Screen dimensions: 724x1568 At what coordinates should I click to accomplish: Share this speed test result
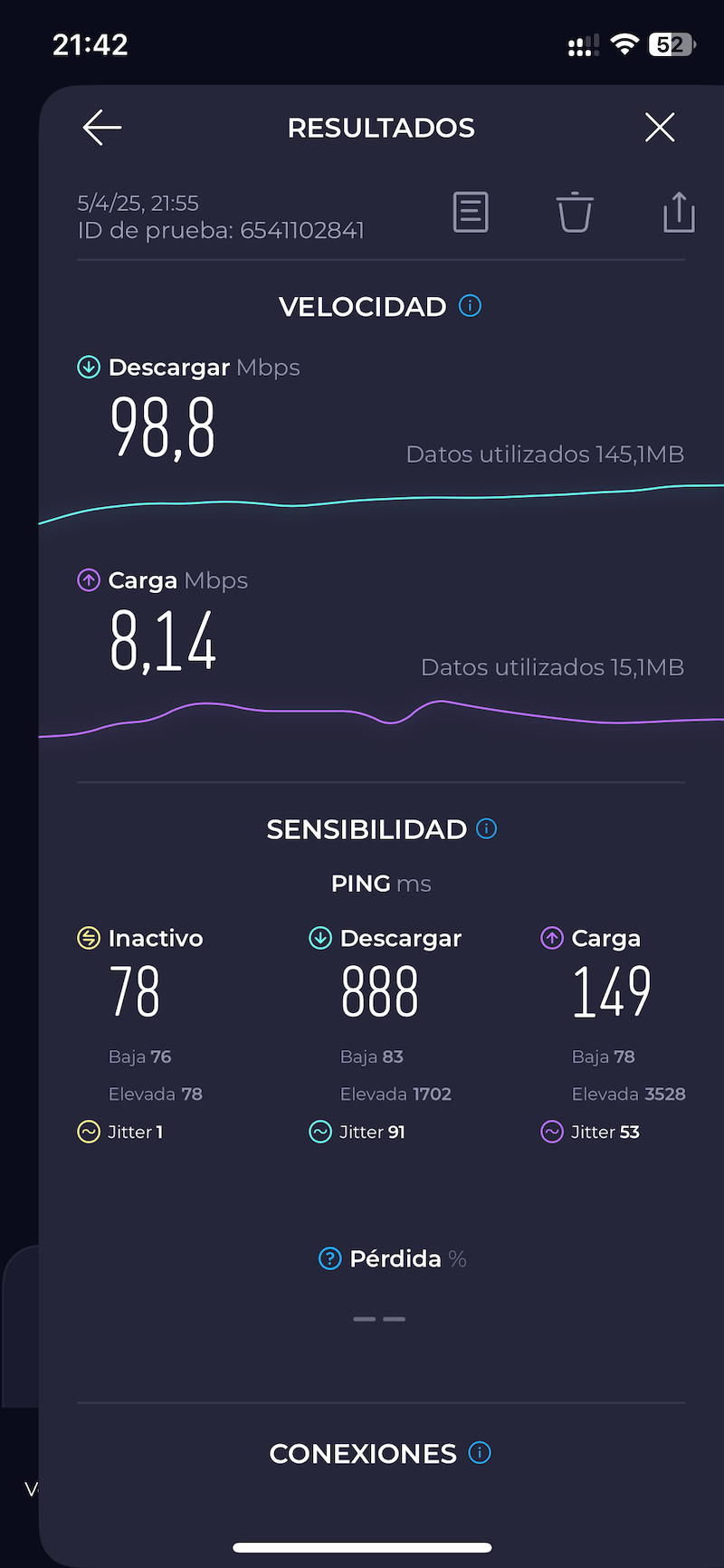pyautogui.click(x=679, y=213)
